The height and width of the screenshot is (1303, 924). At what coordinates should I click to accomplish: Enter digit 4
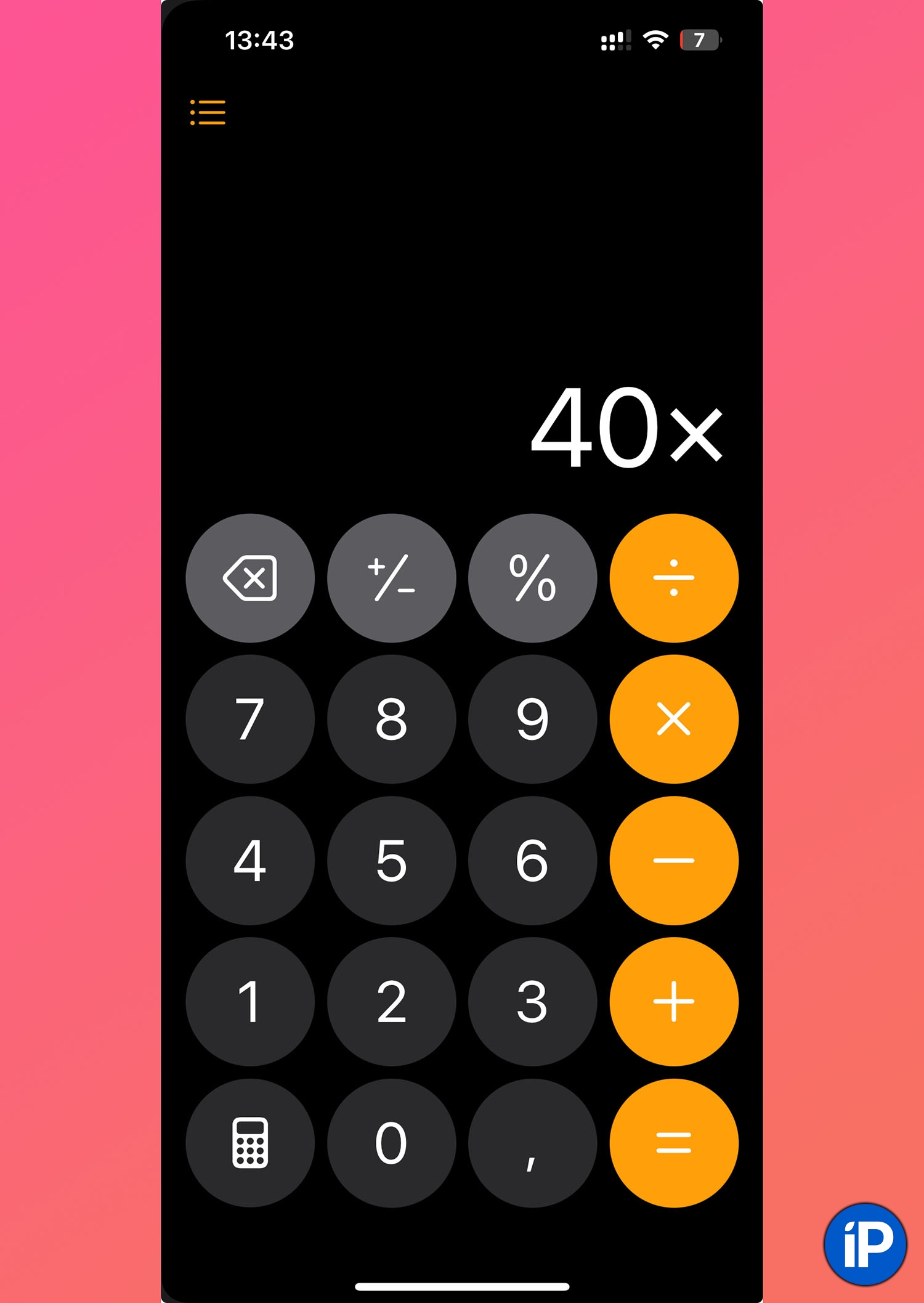click(250, 860)
